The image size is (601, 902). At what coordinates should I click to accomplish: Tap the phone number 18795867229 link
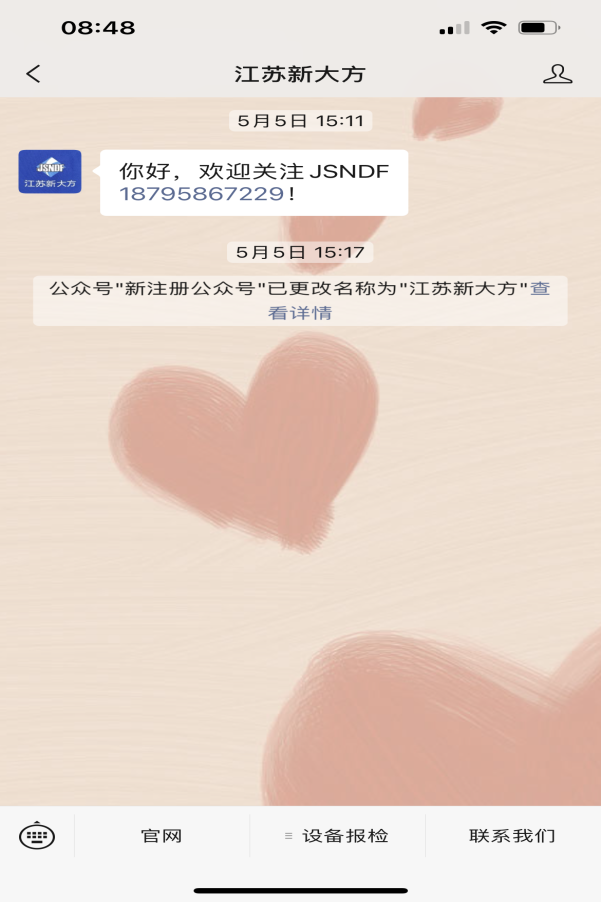point(201,194)
